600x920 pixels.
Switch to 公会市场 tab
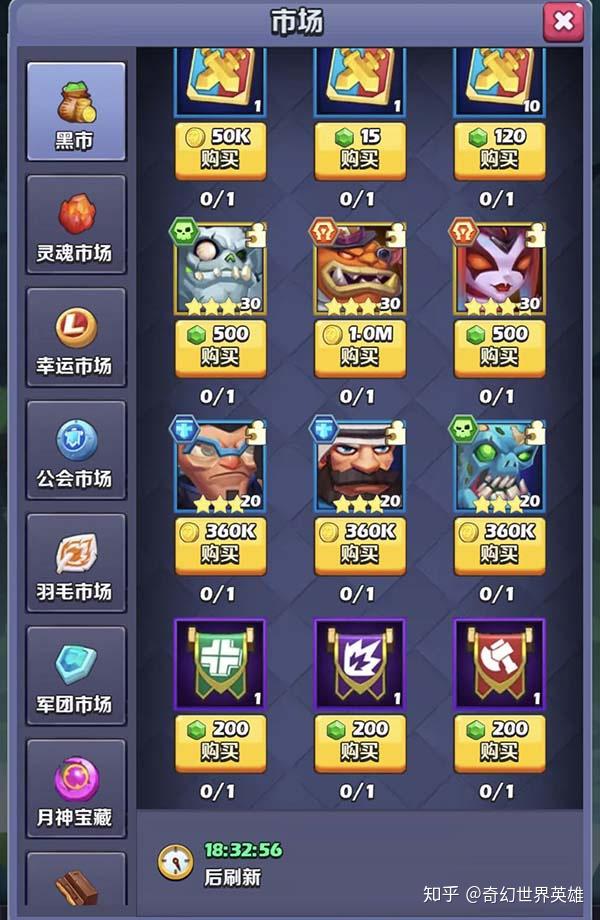pos(76,450)
